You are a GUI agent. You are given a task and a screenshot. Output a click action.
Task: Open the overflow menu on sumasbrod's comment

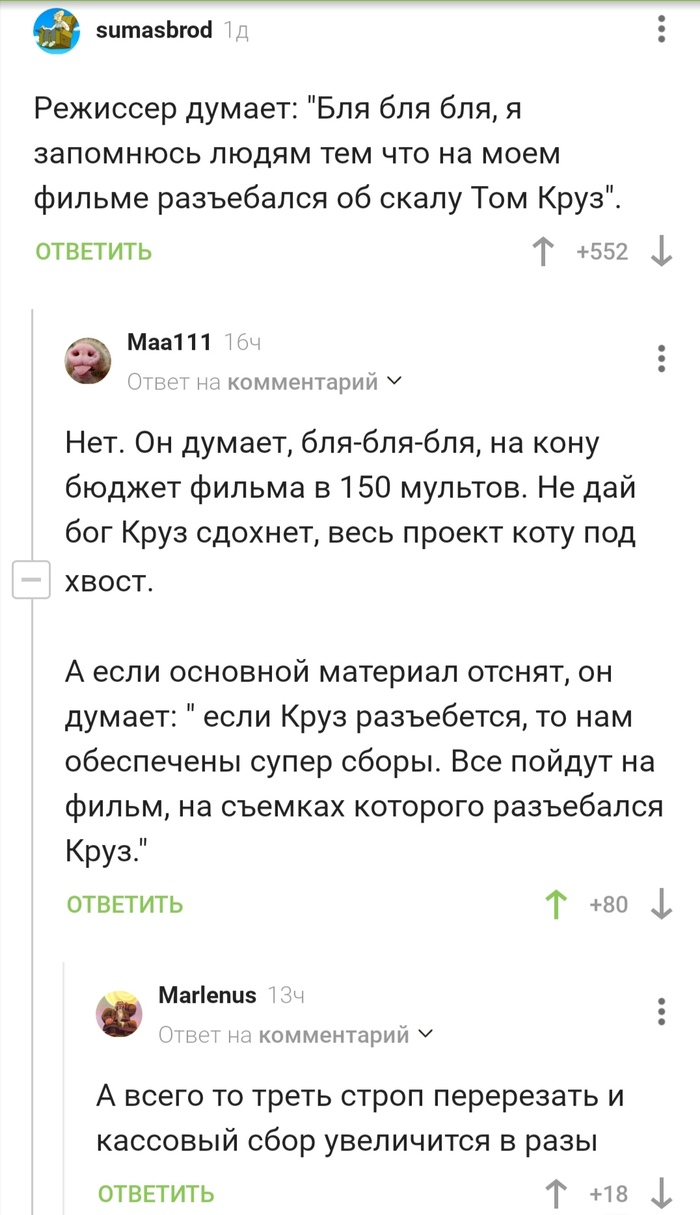[x=661, y=30]
